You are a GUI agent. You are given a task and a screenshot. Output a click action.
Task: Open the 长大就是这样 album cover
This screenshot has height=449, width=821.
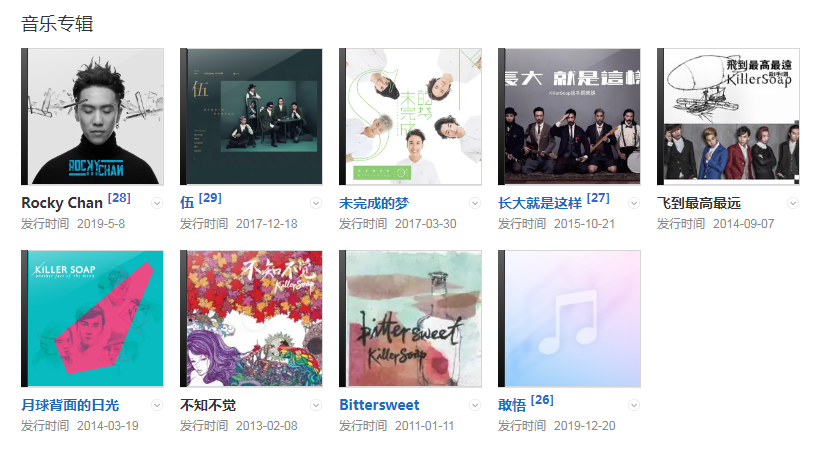coord(569,117)
